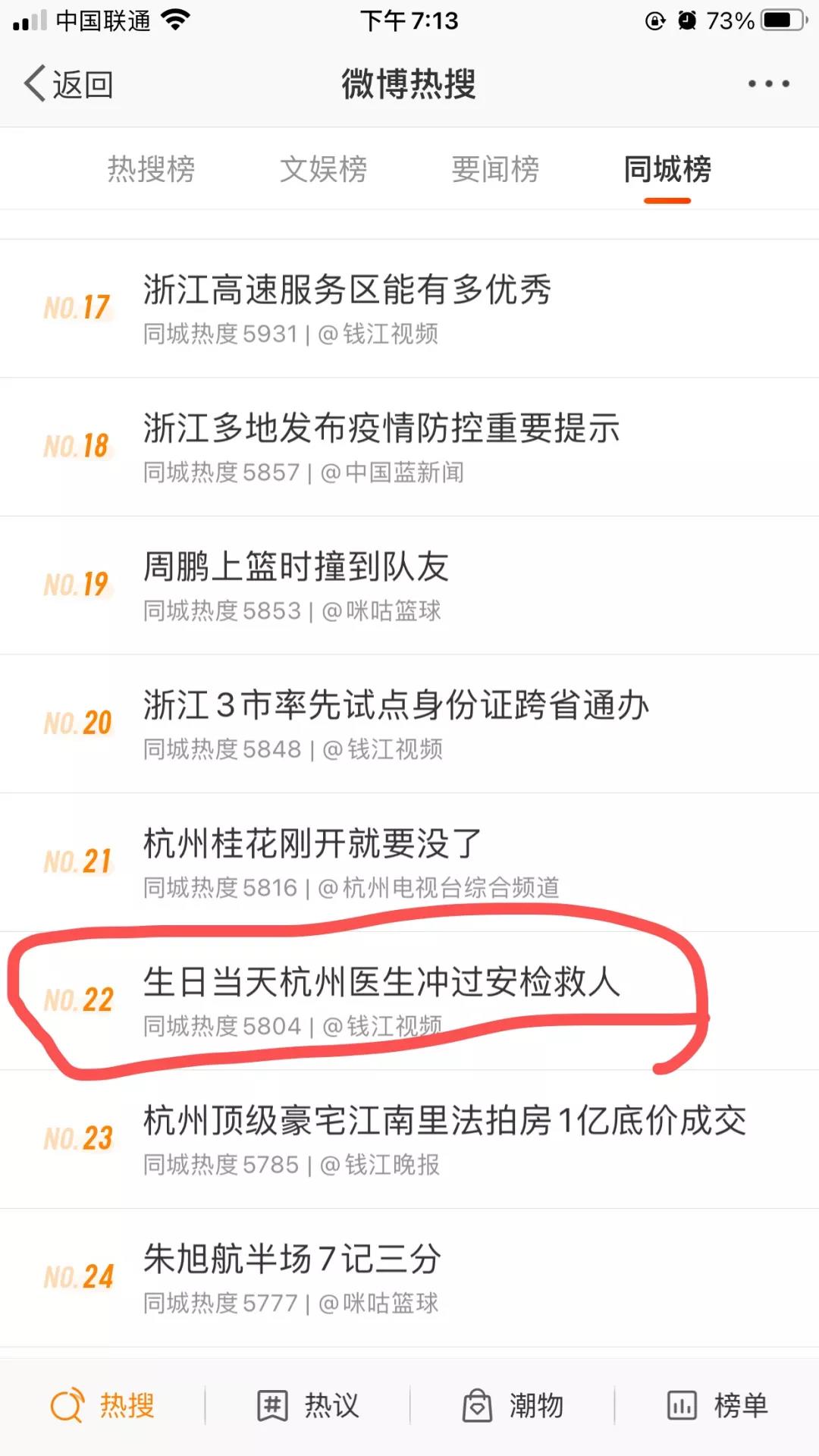This screenshot has height=1456, width=819.
Task: Open topic 浙江高速服务区能有多优秀
Action: tap(347, 290)
